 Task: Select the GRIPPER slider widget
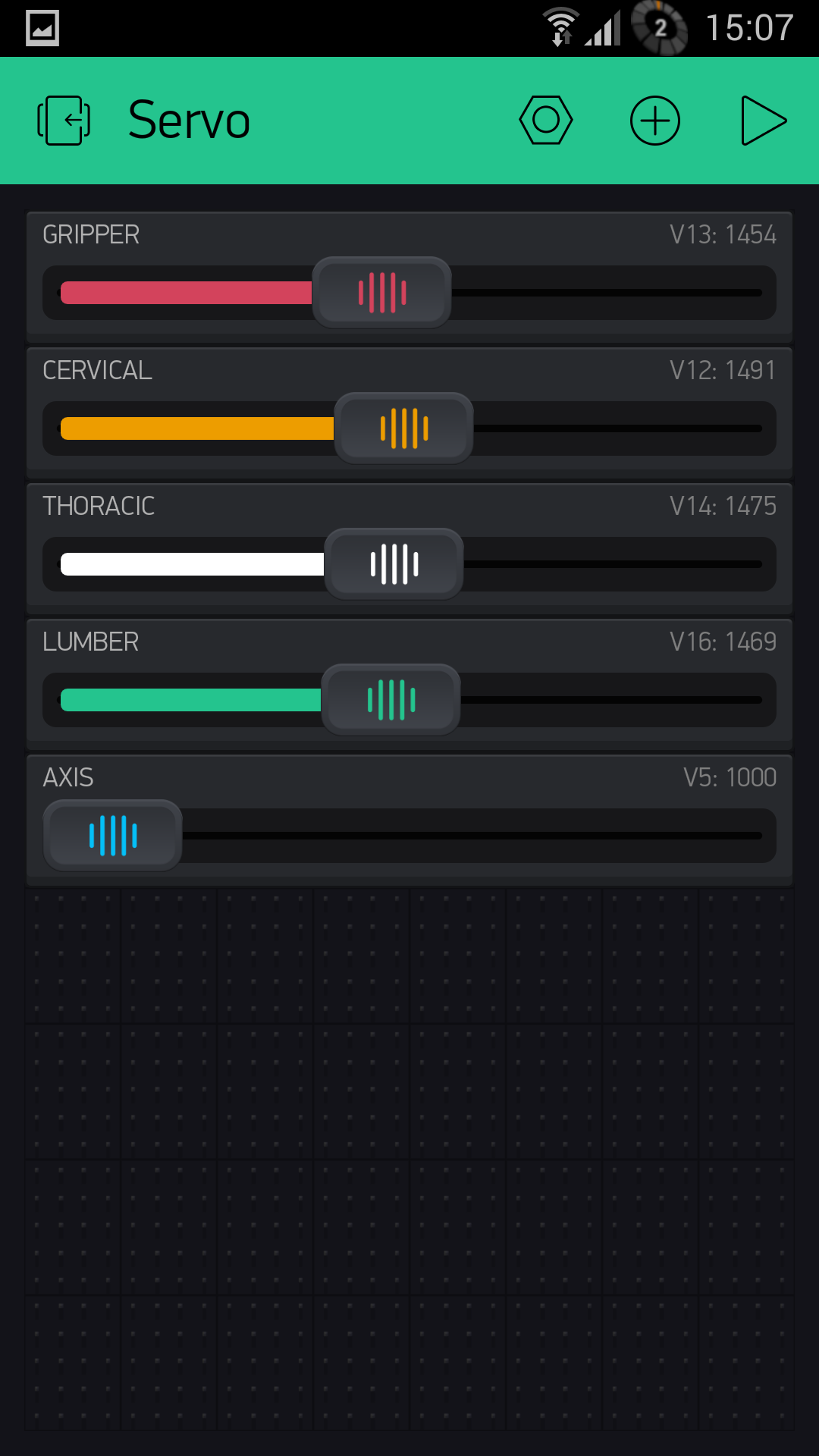409,277
